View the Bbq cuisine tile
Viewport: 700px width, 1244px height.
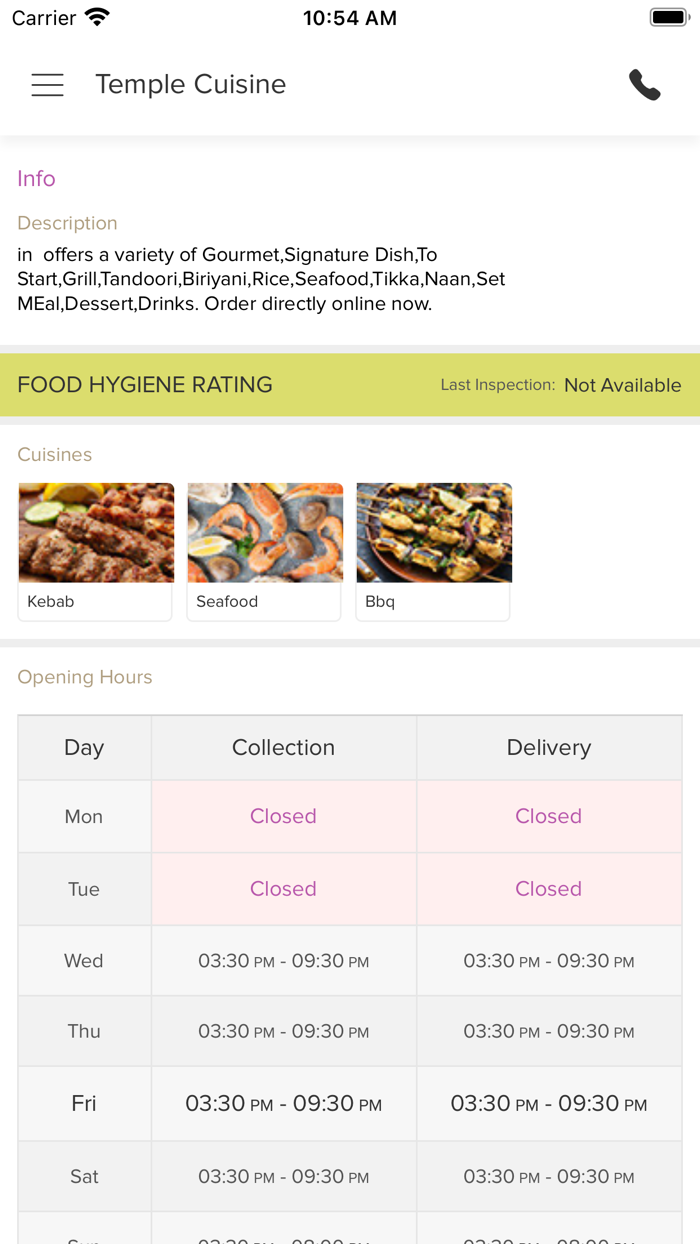pos(434,552)
